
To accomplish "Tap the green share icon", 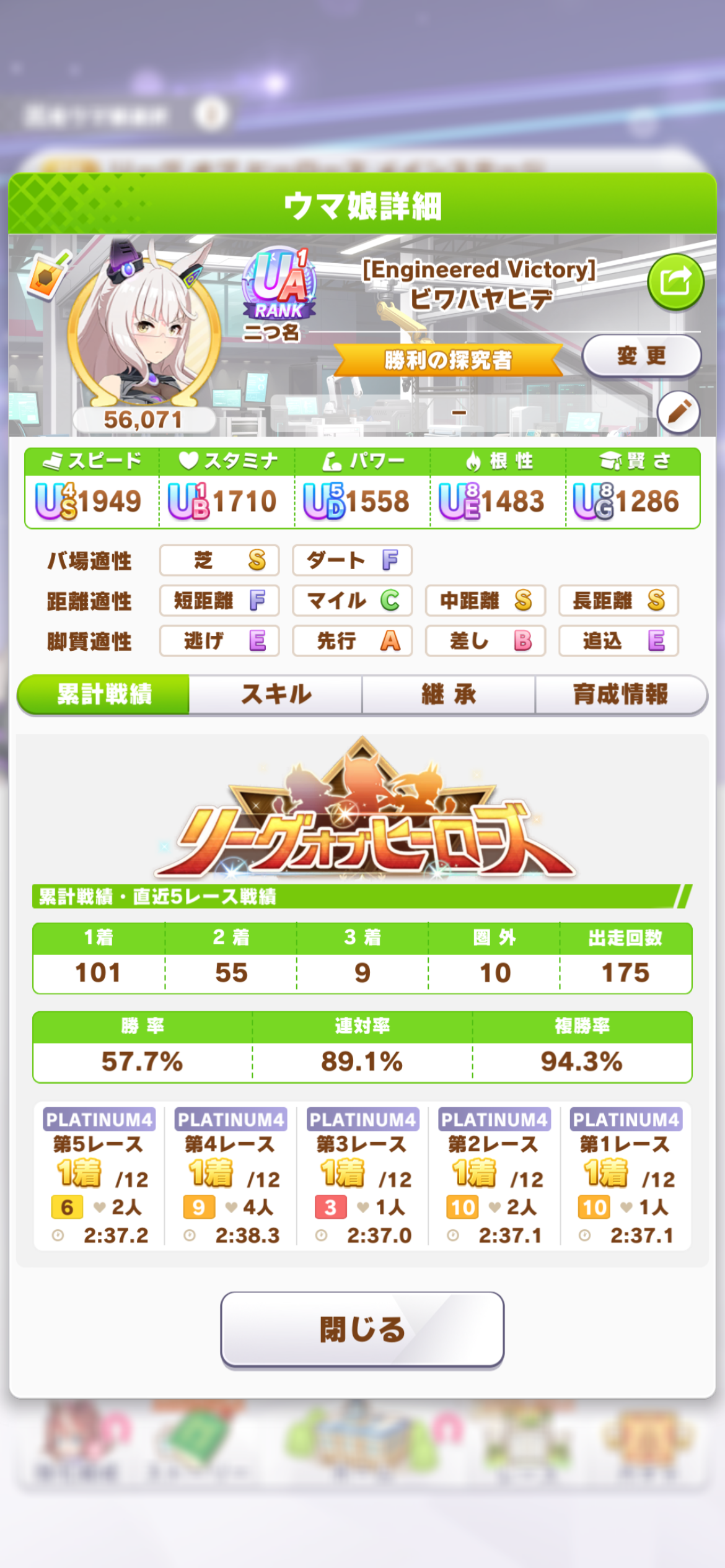I will pos(675,282).
